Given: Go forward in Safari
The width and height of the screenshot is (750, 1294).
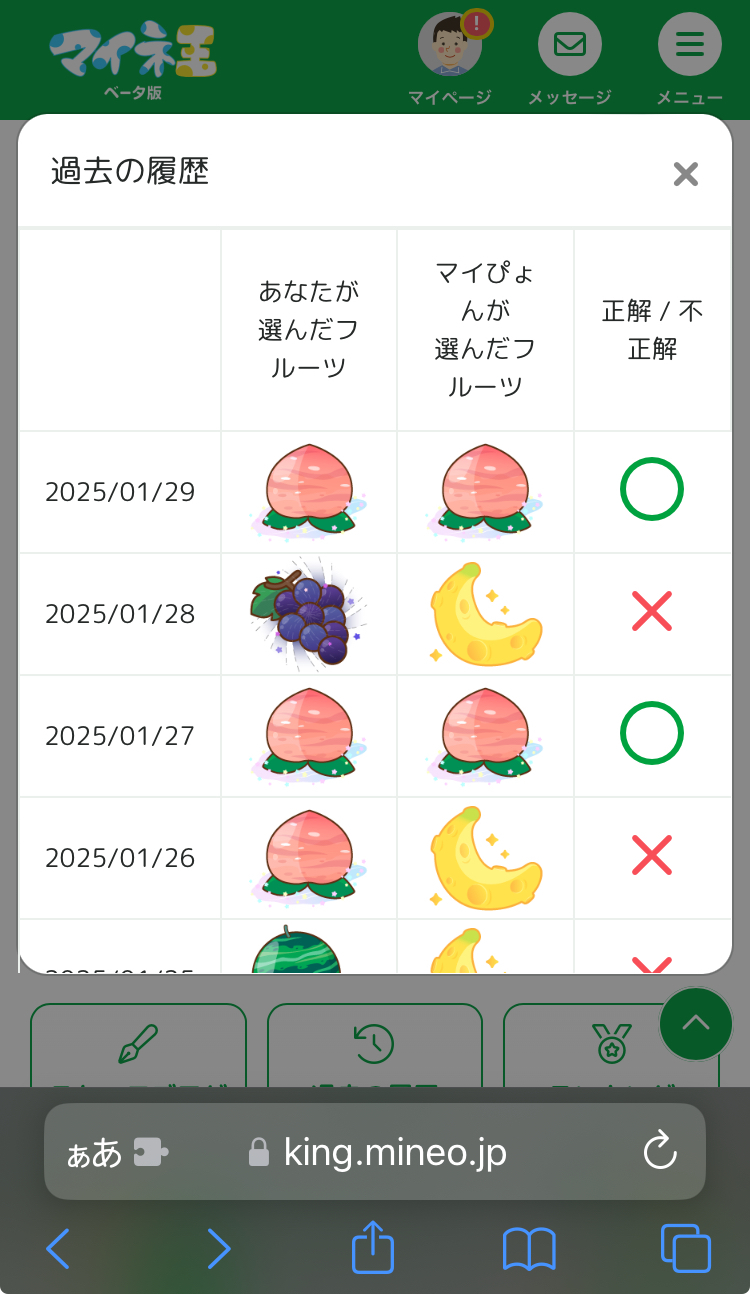Looking at the screenshot, I should [218, 1249].
